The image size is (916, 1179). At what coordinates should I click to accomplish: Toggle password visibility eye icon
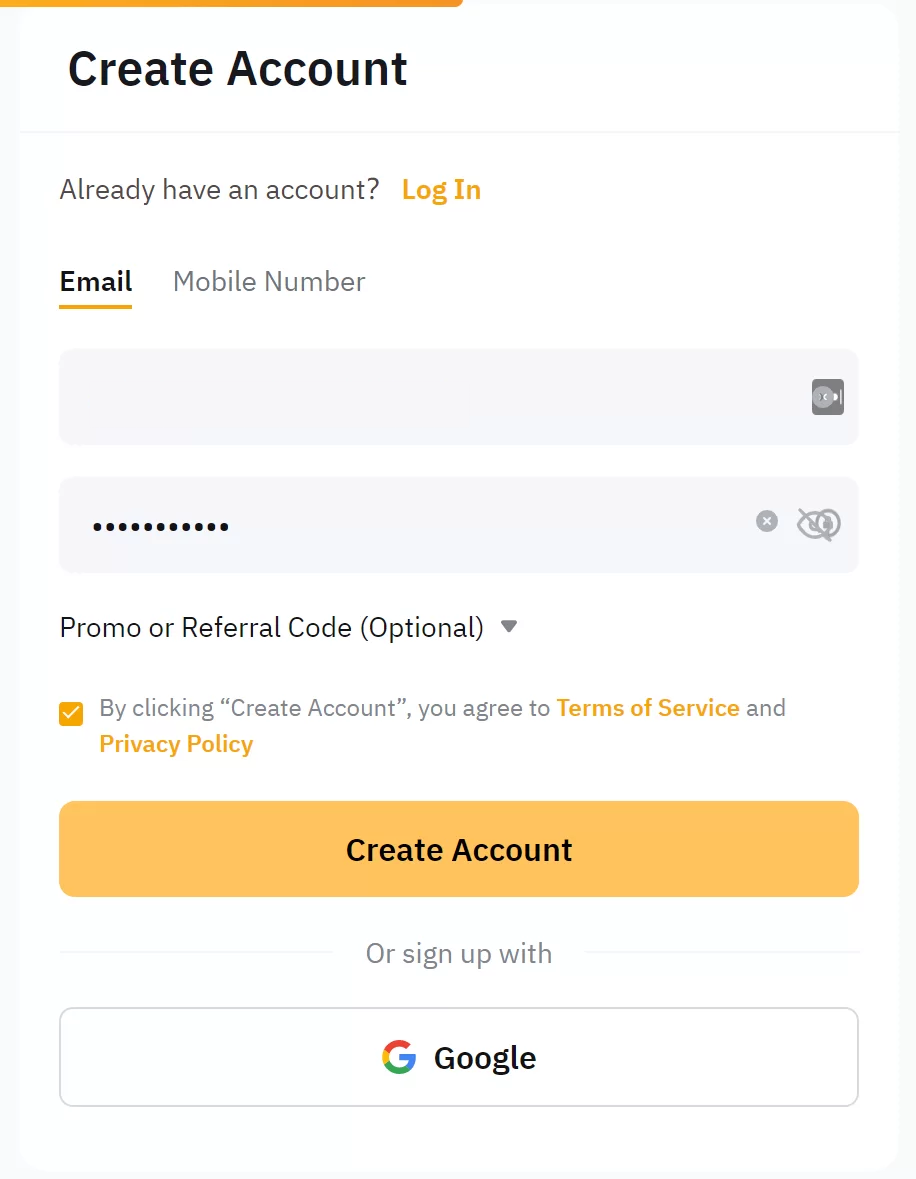pyautogui.click(x=818, y=524)
